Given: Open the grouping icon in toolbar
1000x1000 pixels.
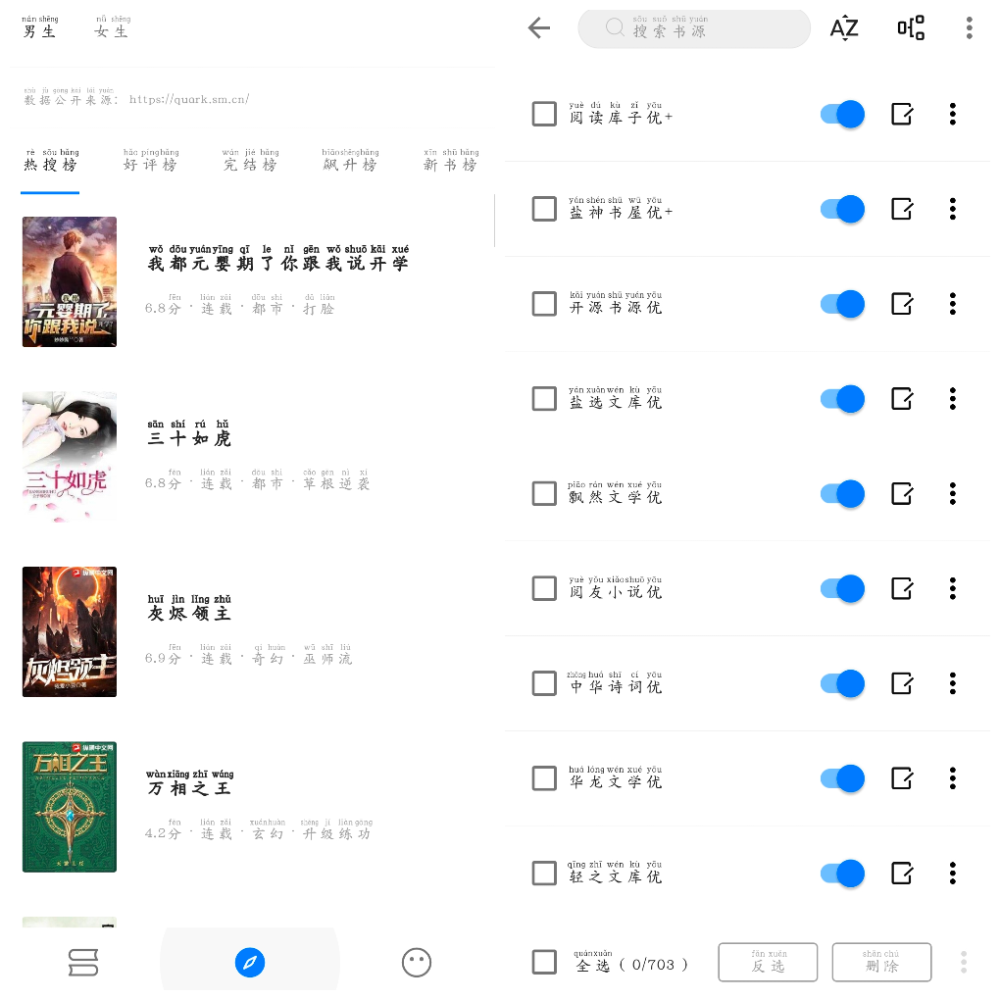Looking at the screenshot, I should coord(910,28).
